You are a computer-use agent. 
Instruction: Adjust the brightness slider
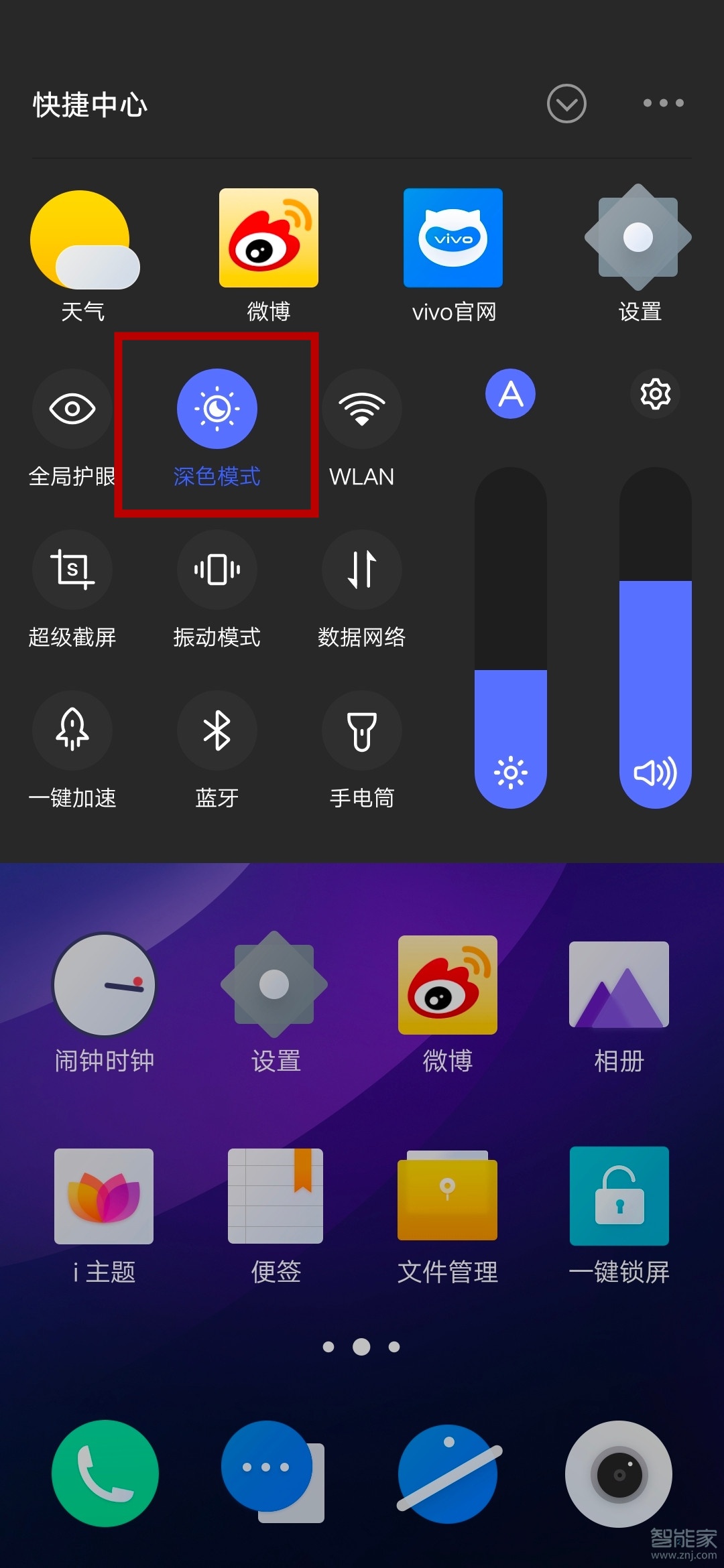[x=510, y=704]
